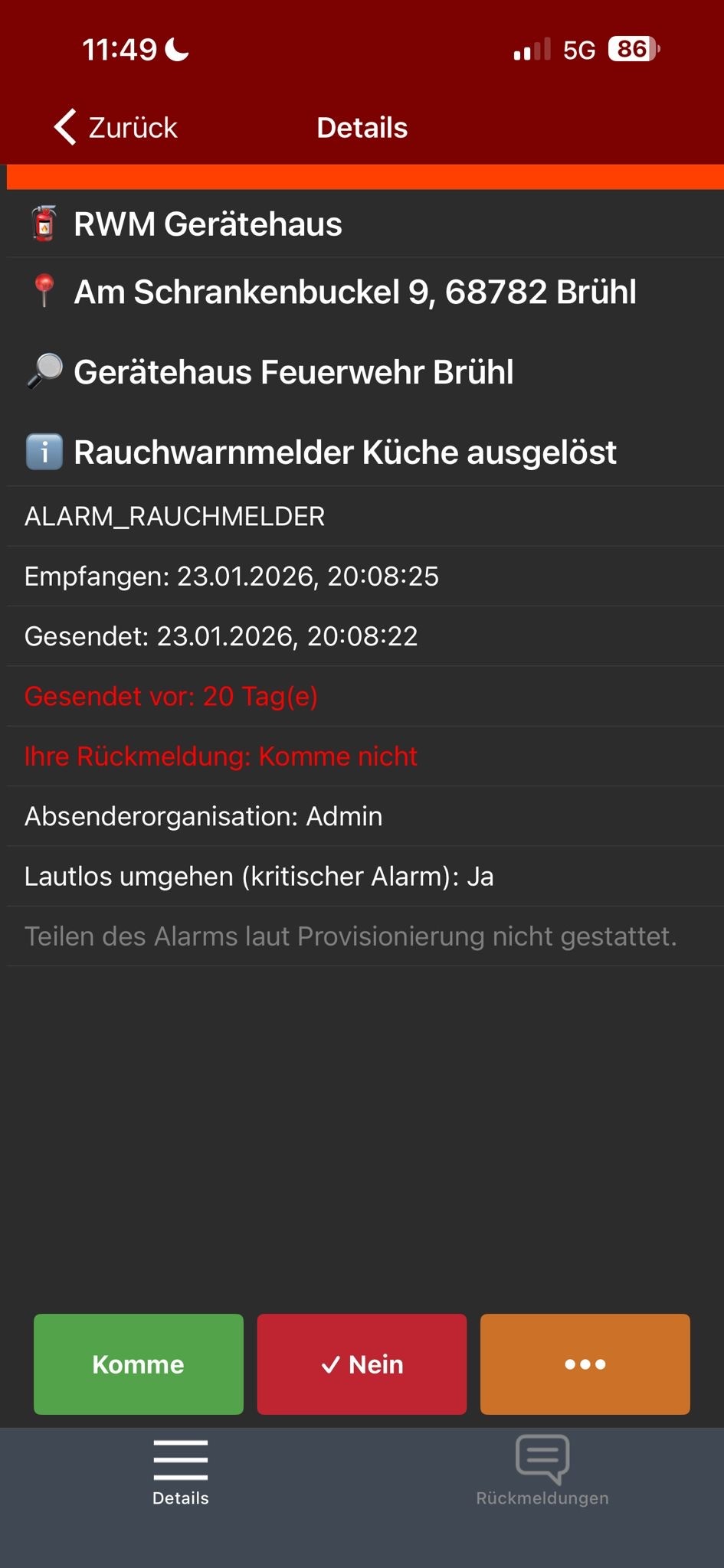Respond with the green Komme button

(x=139, y=1364)
